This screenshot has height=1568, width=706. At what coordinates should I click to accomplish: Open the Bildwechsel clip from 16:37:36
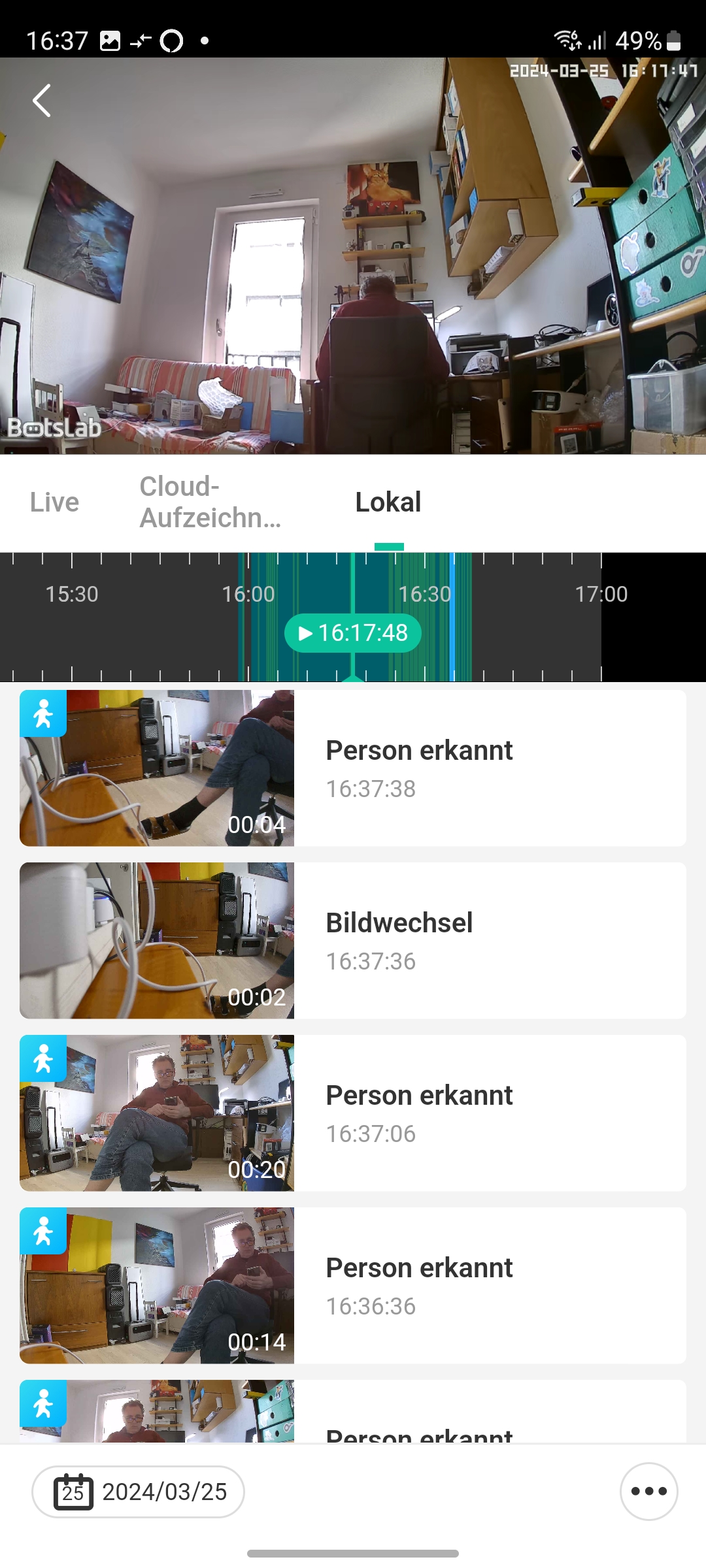click(353, 941)
